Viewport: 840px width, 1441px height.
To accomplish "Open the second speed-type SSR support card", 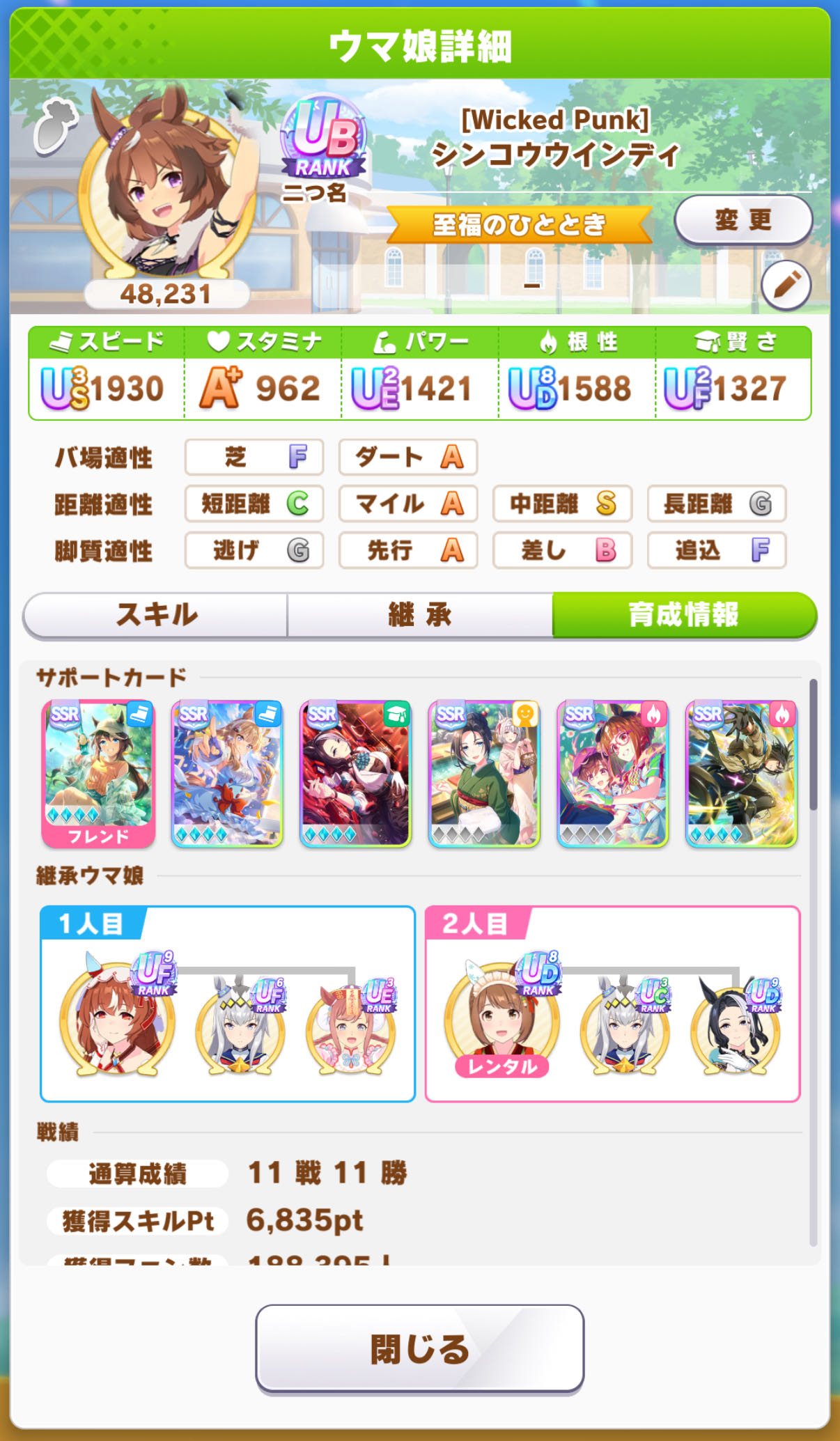I will (x=227, y=774).
